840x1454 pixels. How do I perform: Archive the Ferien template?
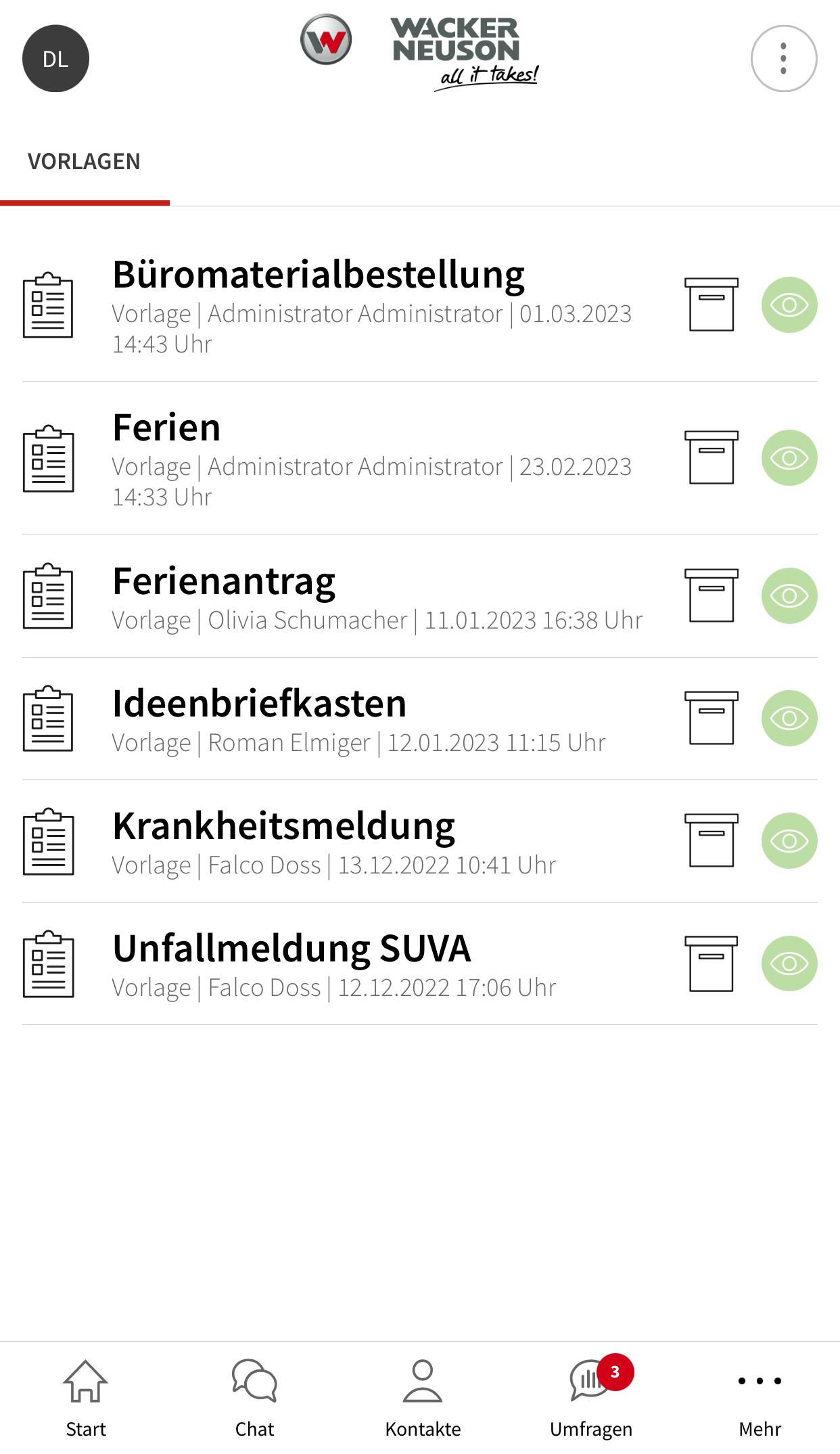(711, 457)
